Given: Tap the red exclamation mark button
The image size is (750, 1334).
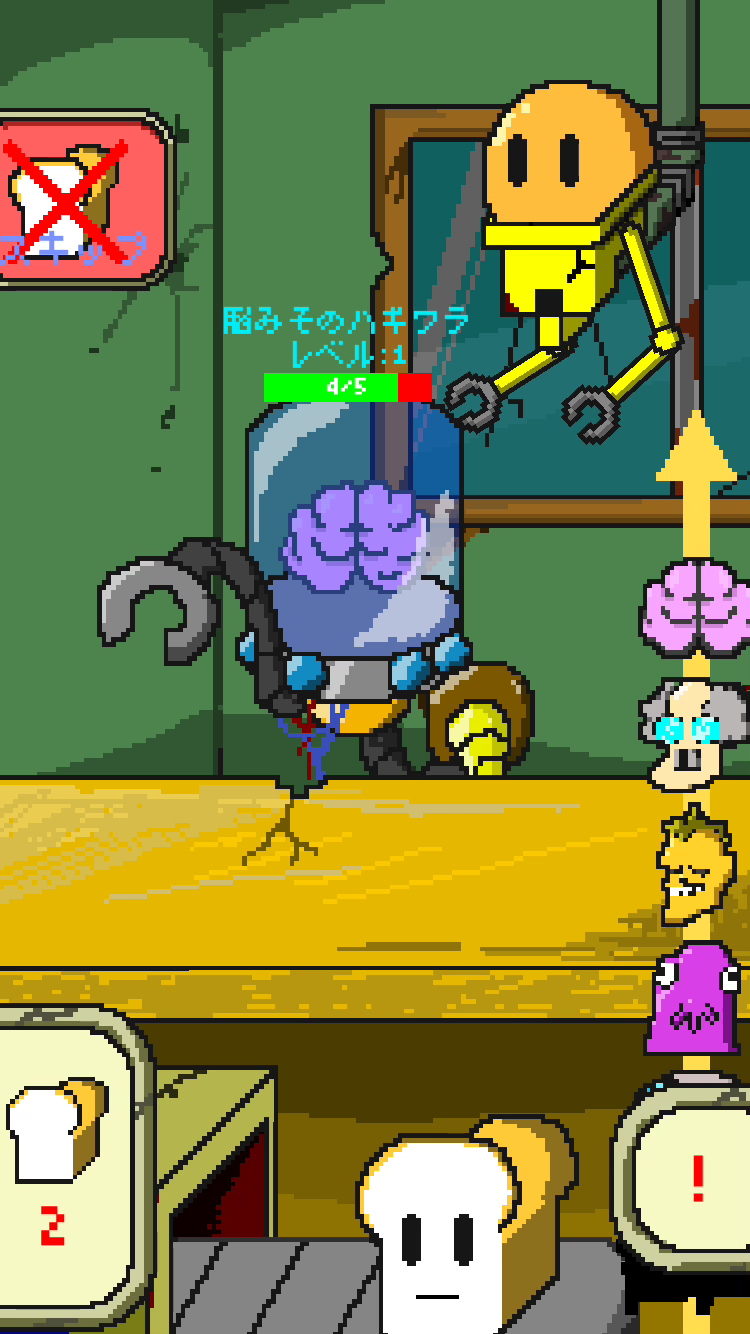Looking at the screenshot, I should tap(695, 1180).
